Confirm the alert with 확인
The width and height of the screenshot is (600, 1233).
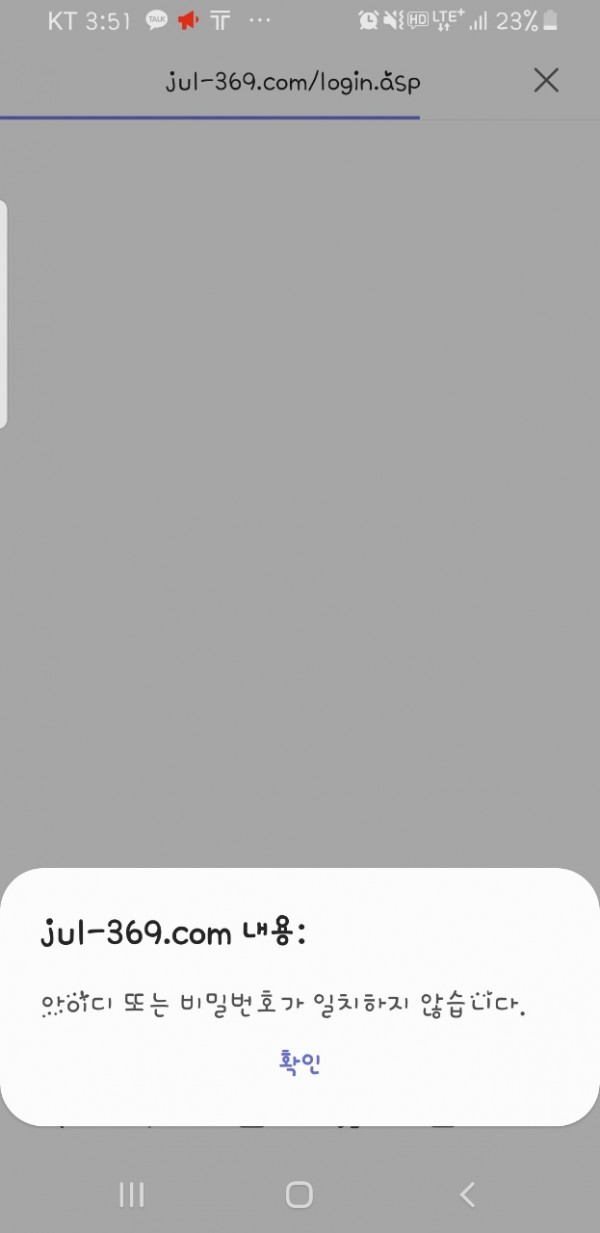point(300,1063)
